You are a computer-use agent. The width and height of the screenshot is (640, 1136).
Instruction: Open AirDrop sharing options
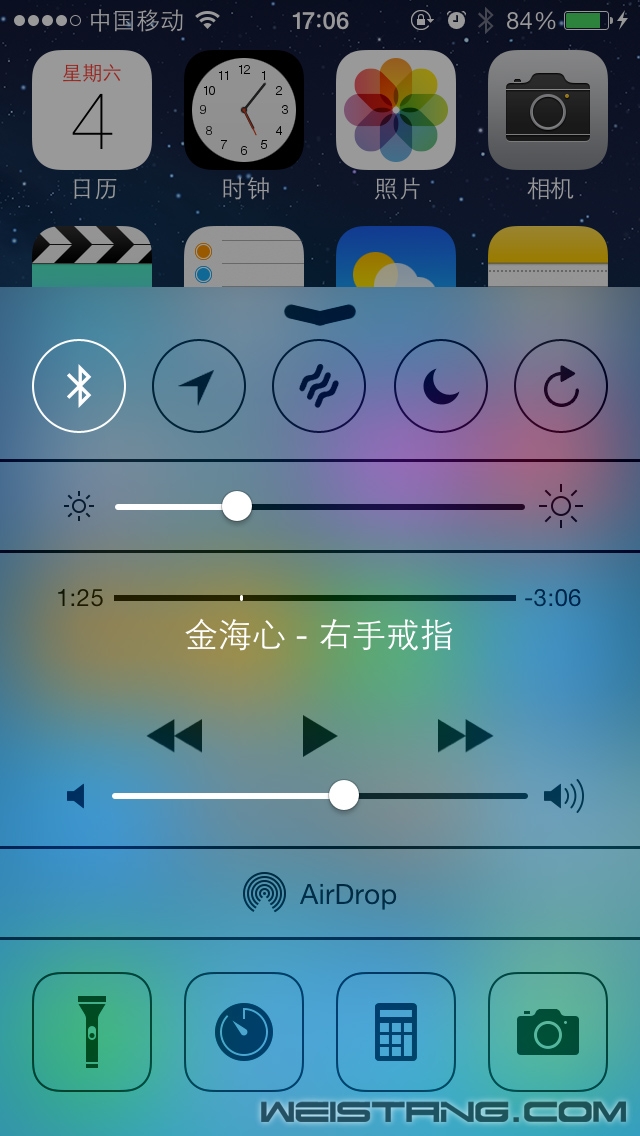coord(320,893)
